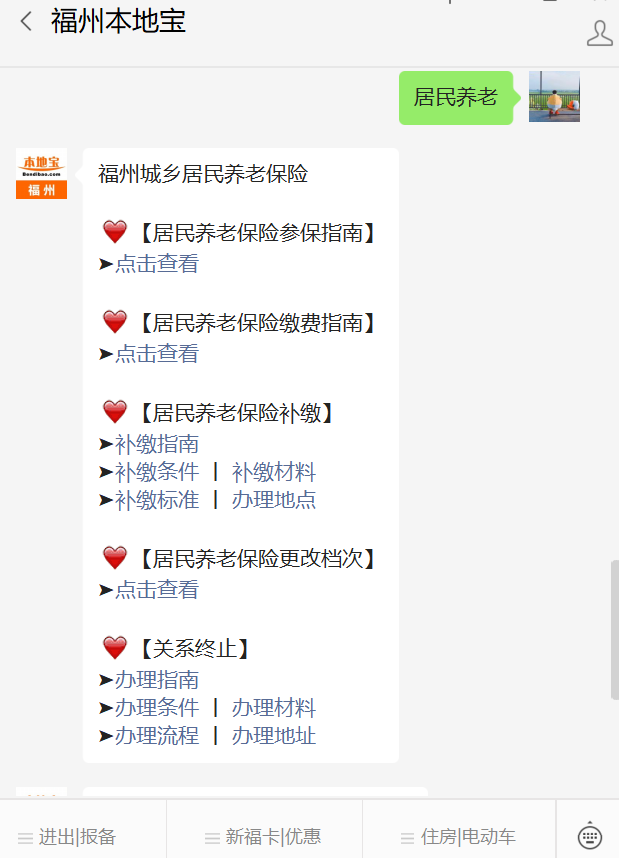Go back from 福州本地宝 chat
619x858 pixels.
coord(26,22)
